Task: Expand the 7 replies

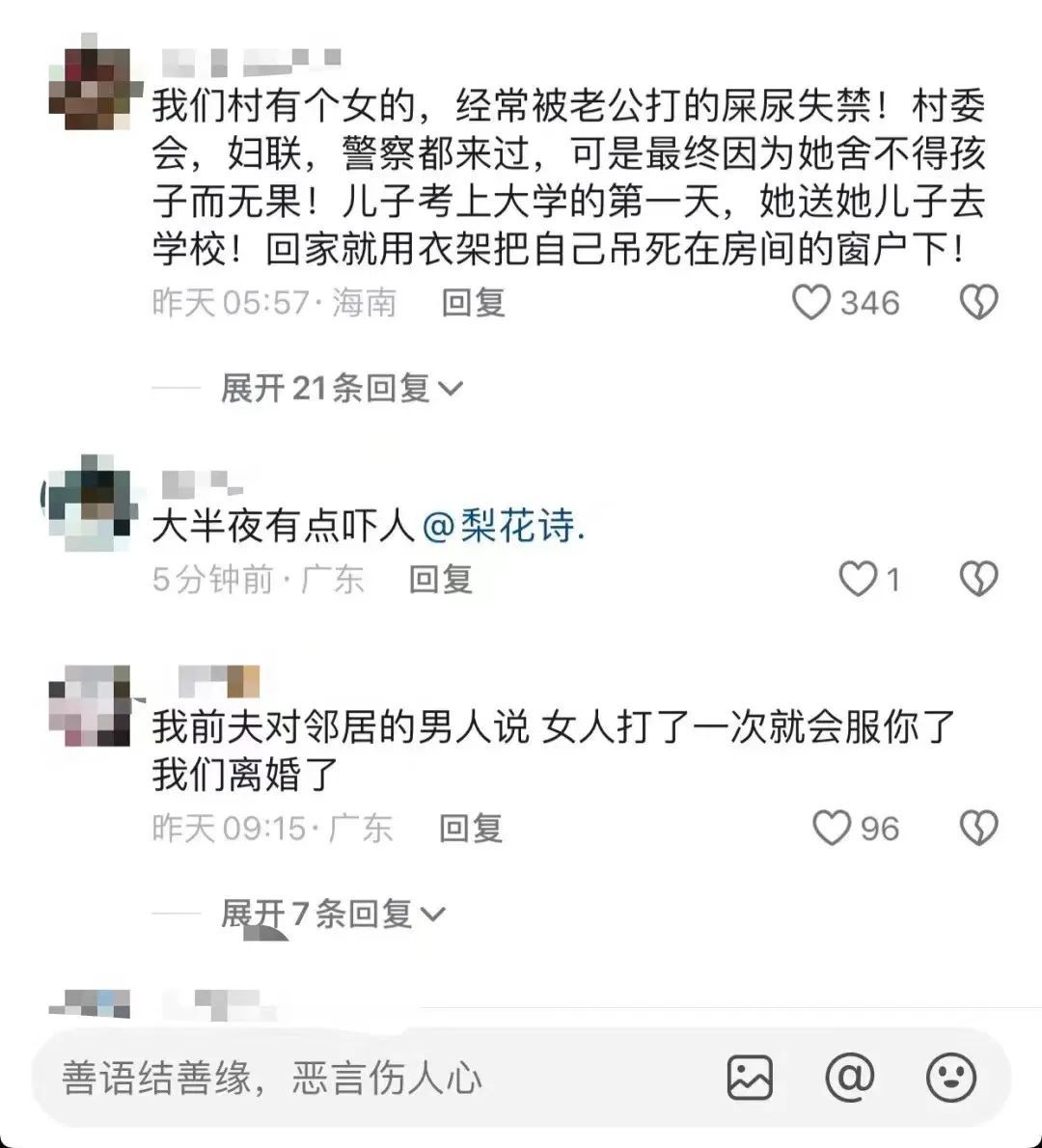Action: [x=332, y=914]
